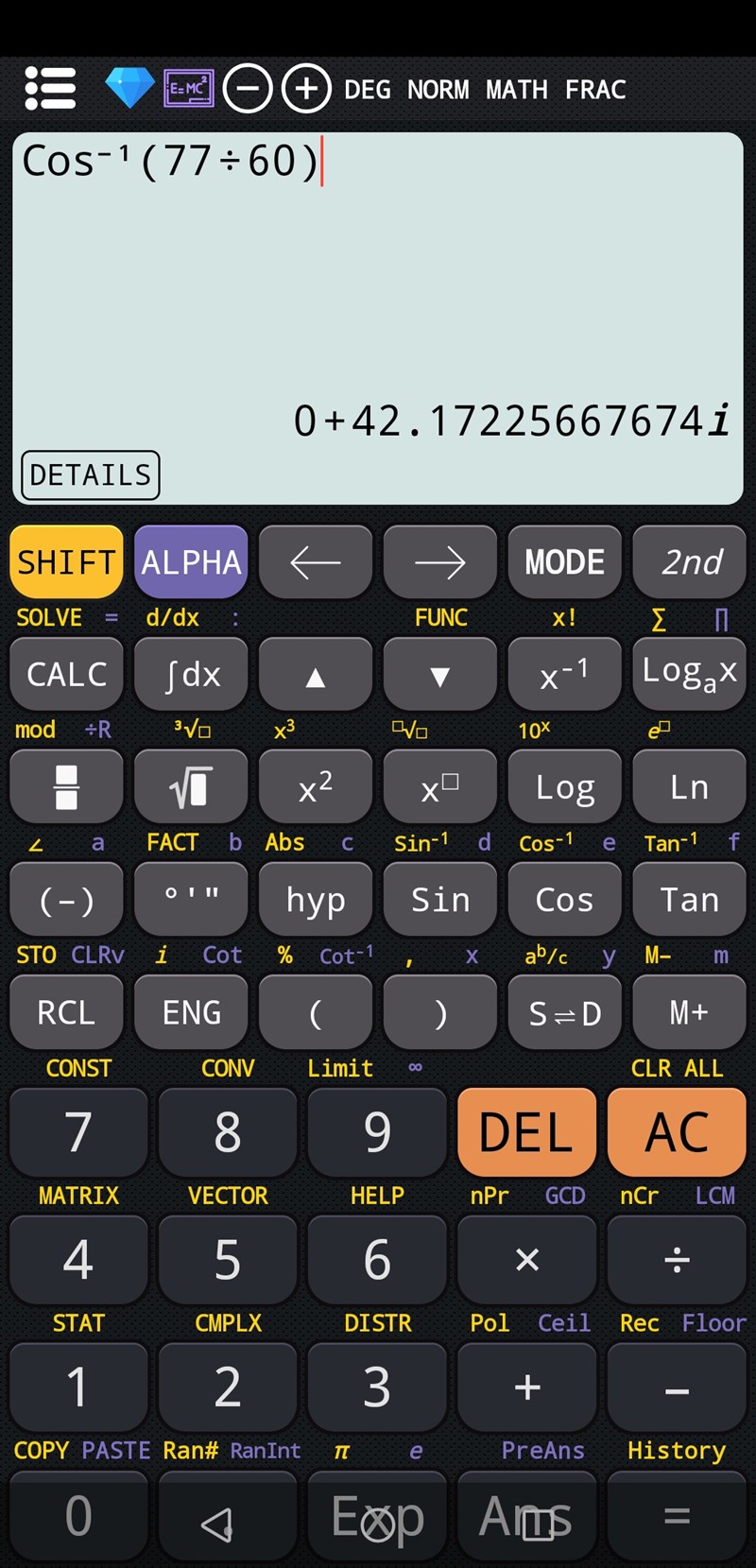The image size is (756, 1568).
Task: Decrease display size with minus circle
Action: (248, 89)
